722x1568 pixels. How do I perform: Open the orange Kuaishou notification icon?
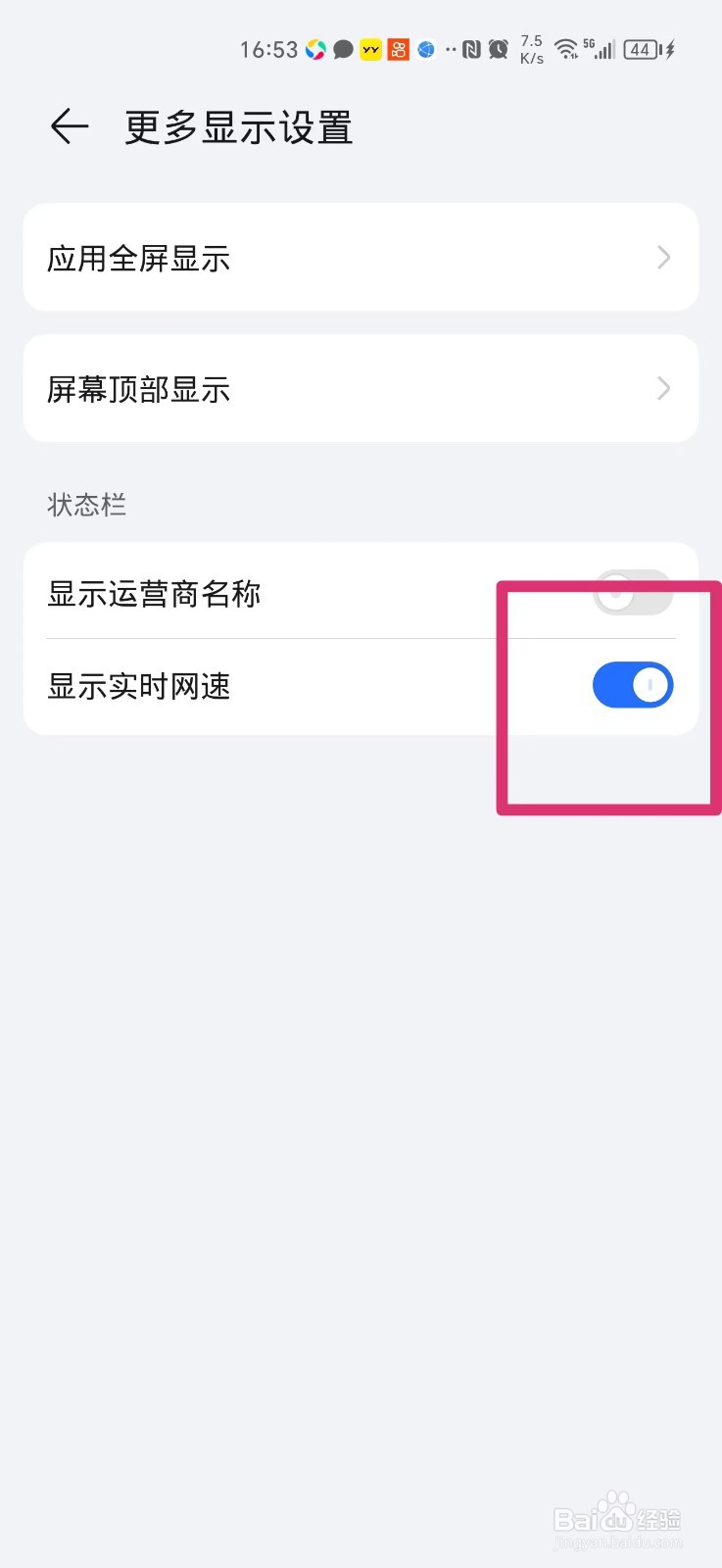[x=398, y=49]
